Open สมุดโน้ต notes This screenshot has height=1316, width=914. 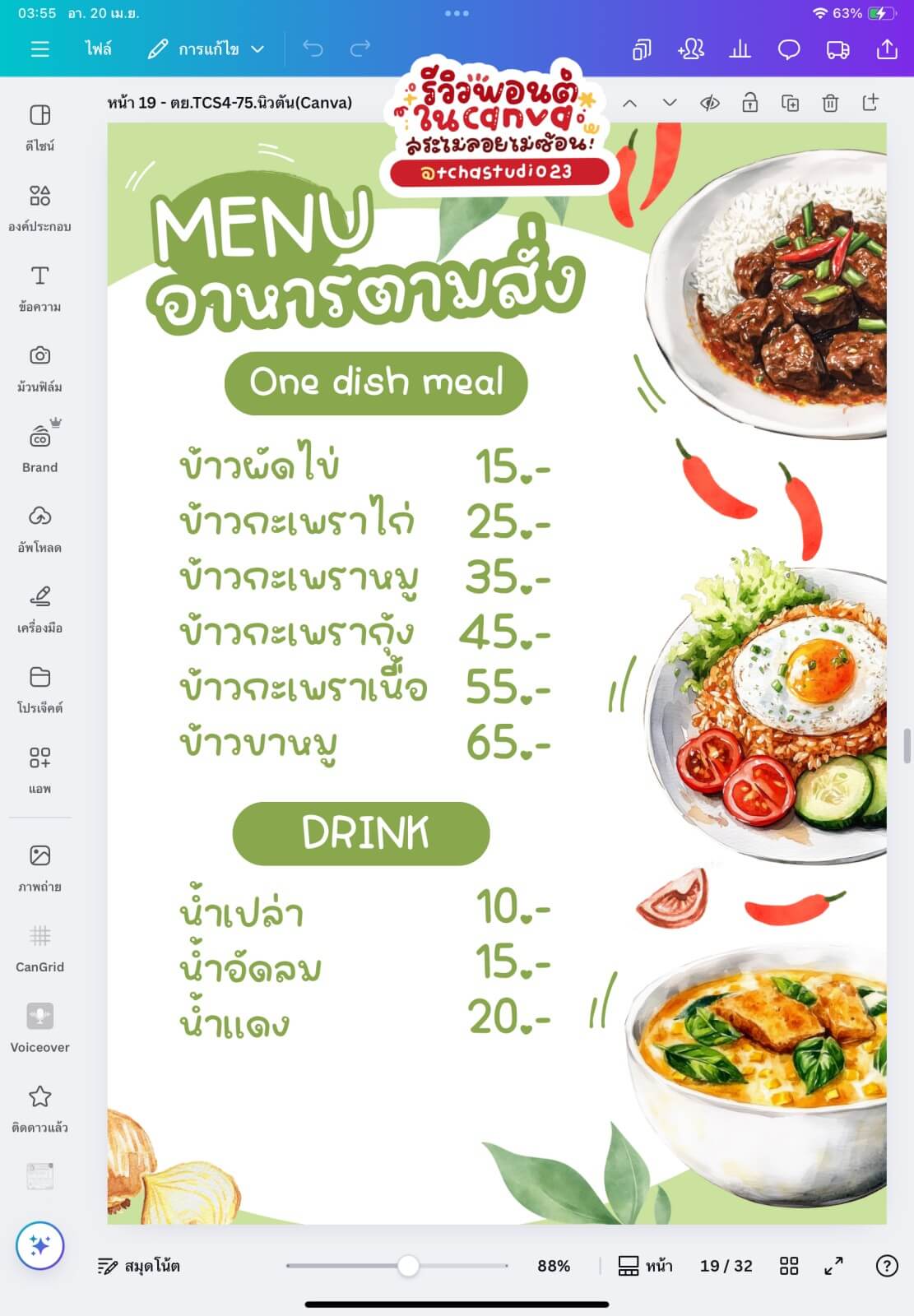tap(138, 1266)
